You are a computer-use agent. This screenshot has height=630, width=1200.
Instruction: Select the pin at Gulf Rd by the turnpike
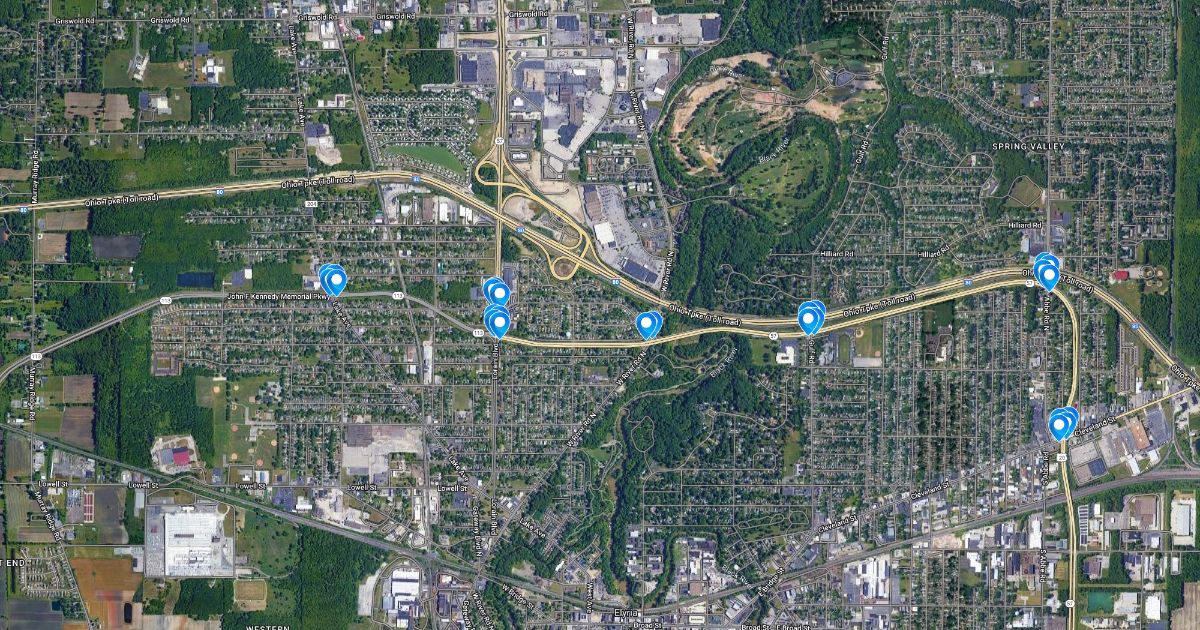click(x=810, y=318)
